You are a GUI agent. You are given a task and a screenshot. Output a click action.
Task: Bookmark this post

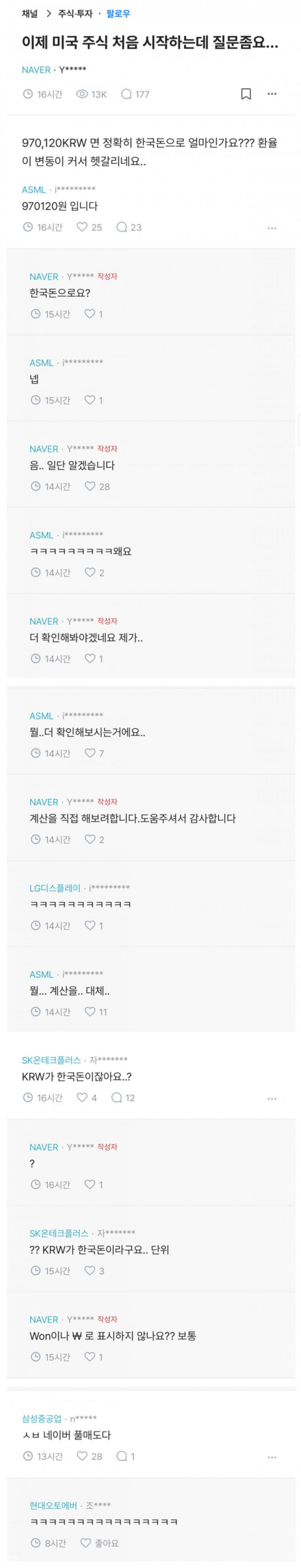[246, 94]
